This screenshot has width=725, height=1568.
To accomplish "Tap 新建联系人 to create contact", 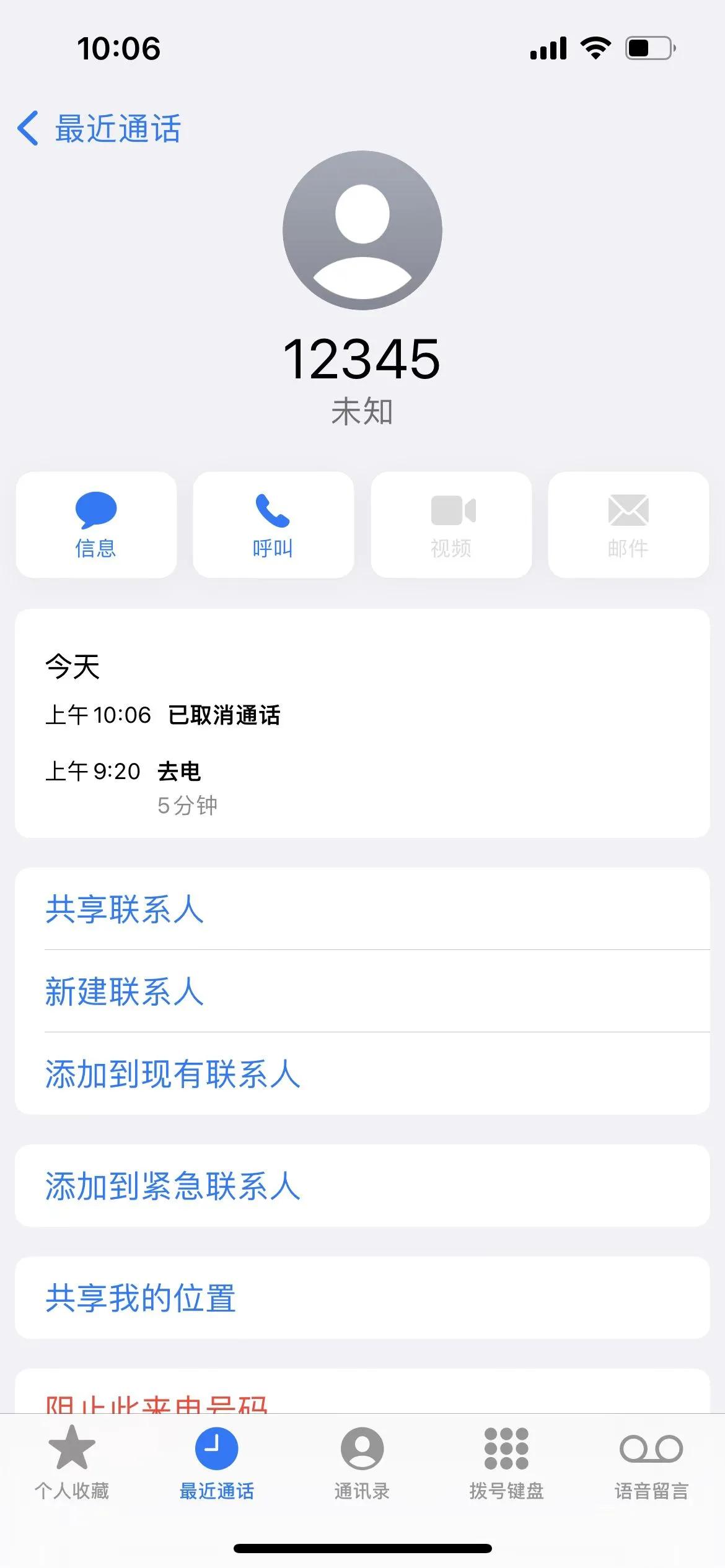I will tap(124, 993).
